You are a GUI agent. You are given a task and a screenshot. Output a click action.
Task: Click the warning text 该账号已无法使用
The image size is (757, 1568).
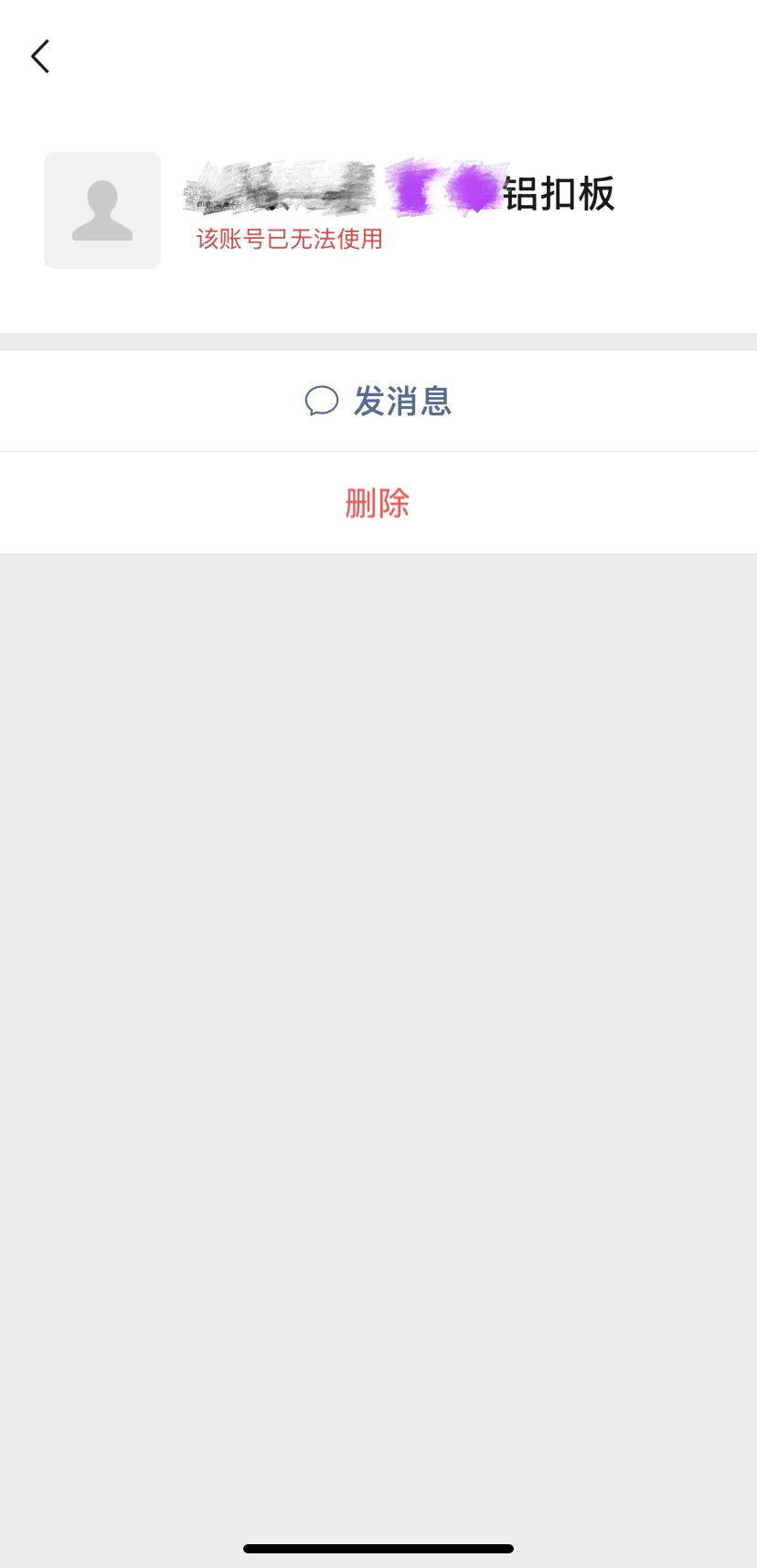(x=288, y=239)
